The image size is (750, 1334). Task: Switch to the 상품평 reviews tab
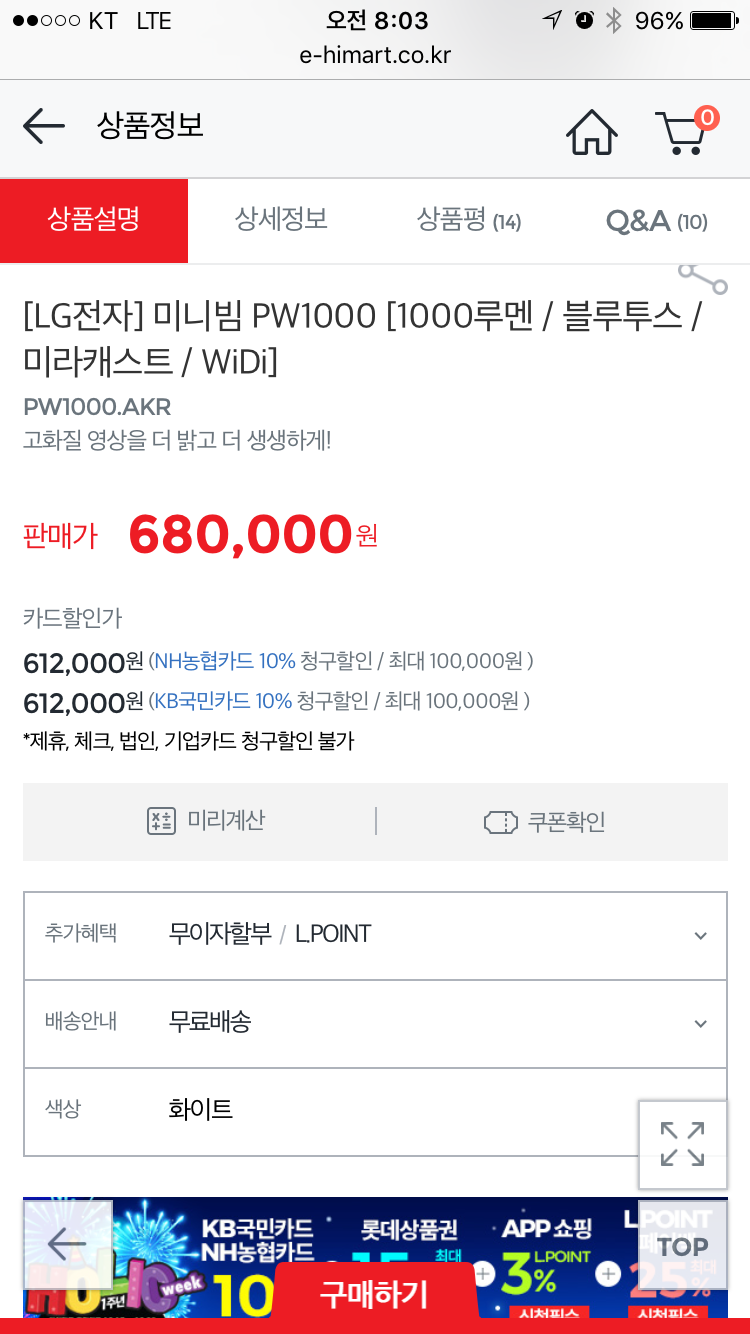click(468, 220)
